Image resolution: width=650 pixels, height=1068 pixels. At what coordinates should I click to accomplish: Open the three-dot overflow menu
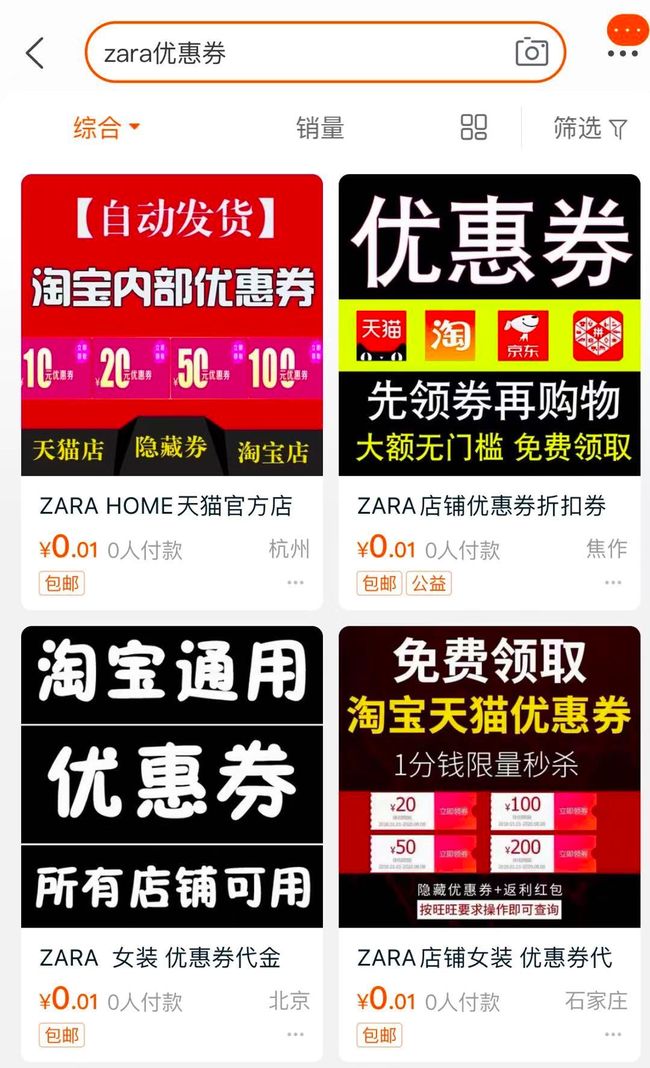coord(623,53)
